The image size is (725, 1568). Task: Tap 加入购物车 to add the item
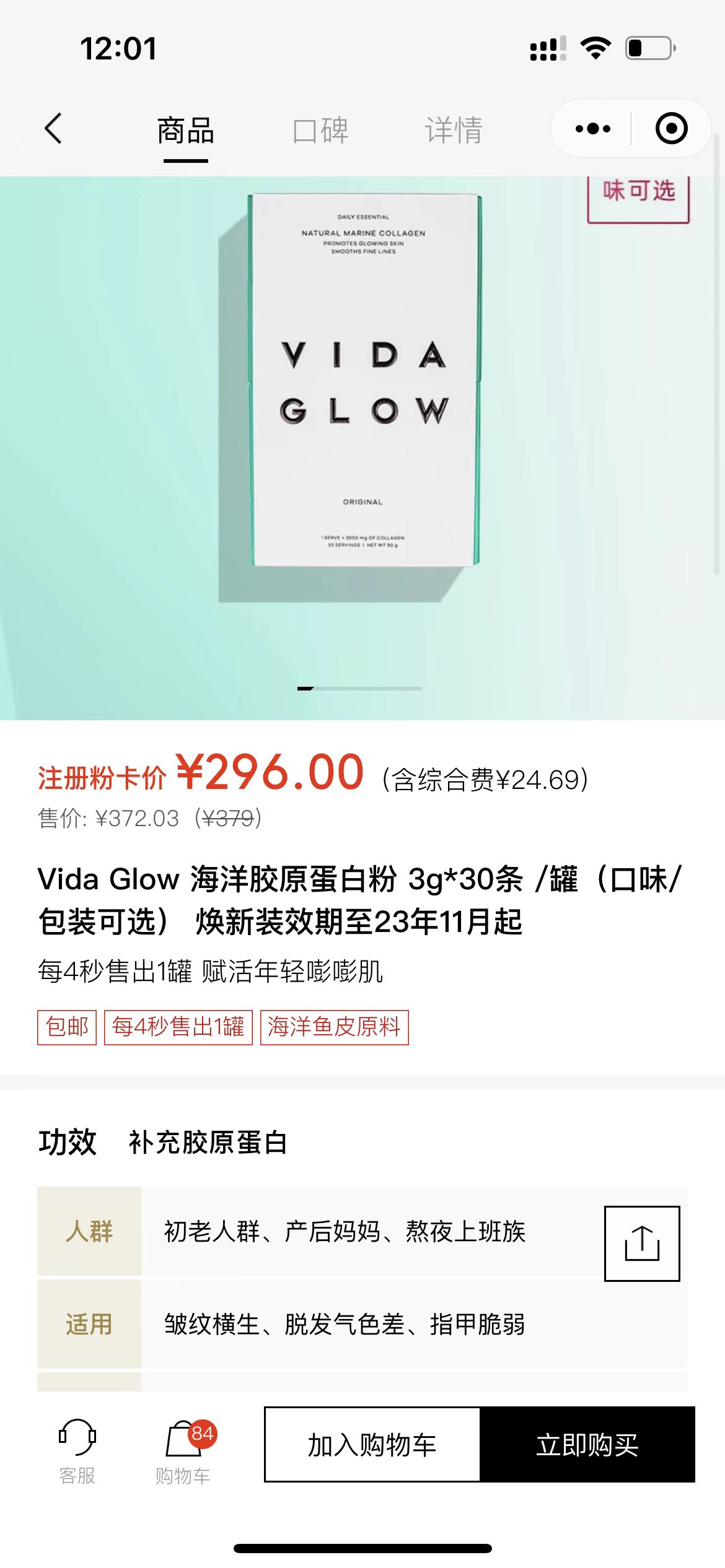[372, 1444]
